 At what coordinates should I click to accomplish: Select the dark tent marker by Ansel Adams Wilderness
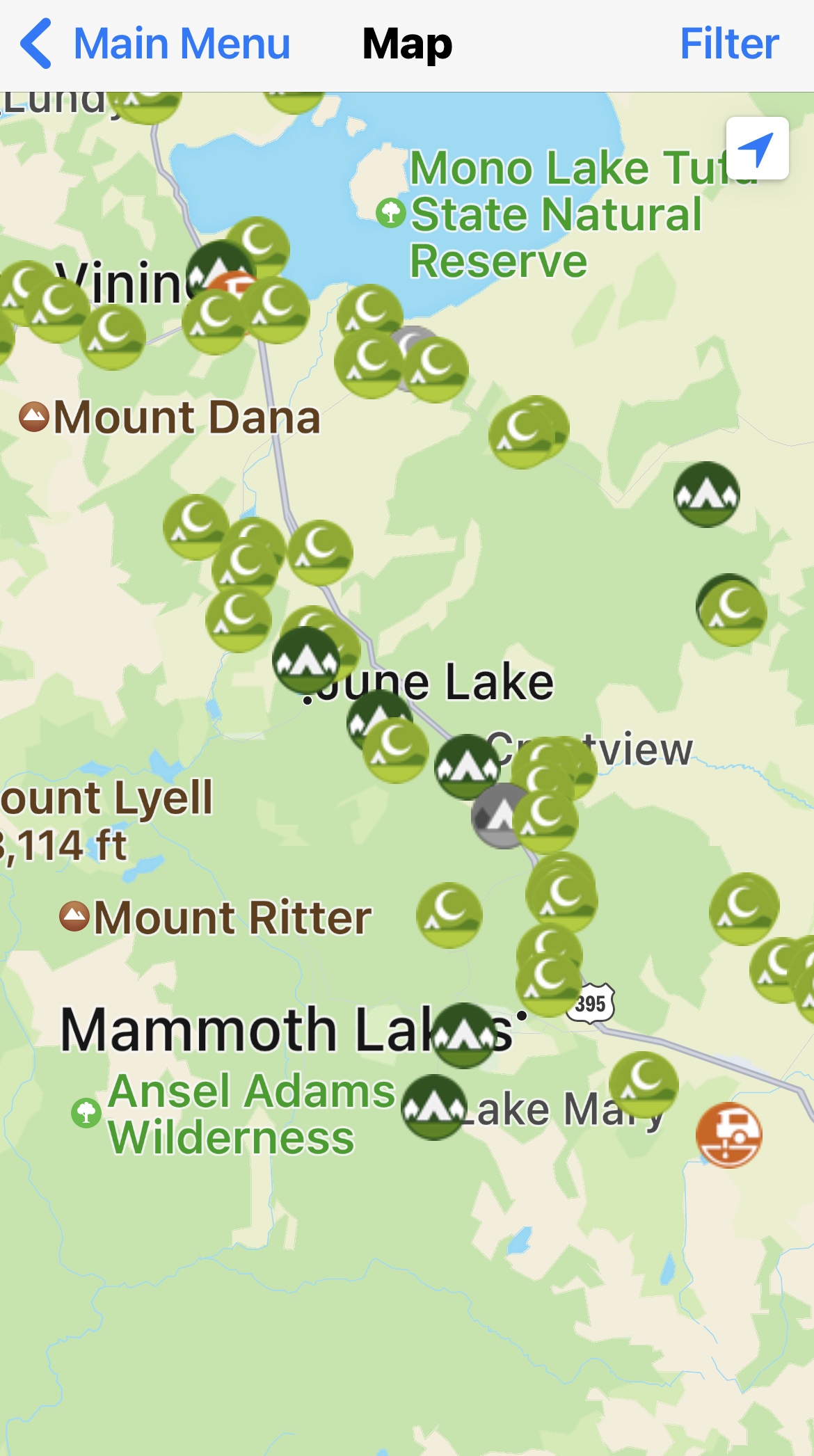[x=433, y=1107]
